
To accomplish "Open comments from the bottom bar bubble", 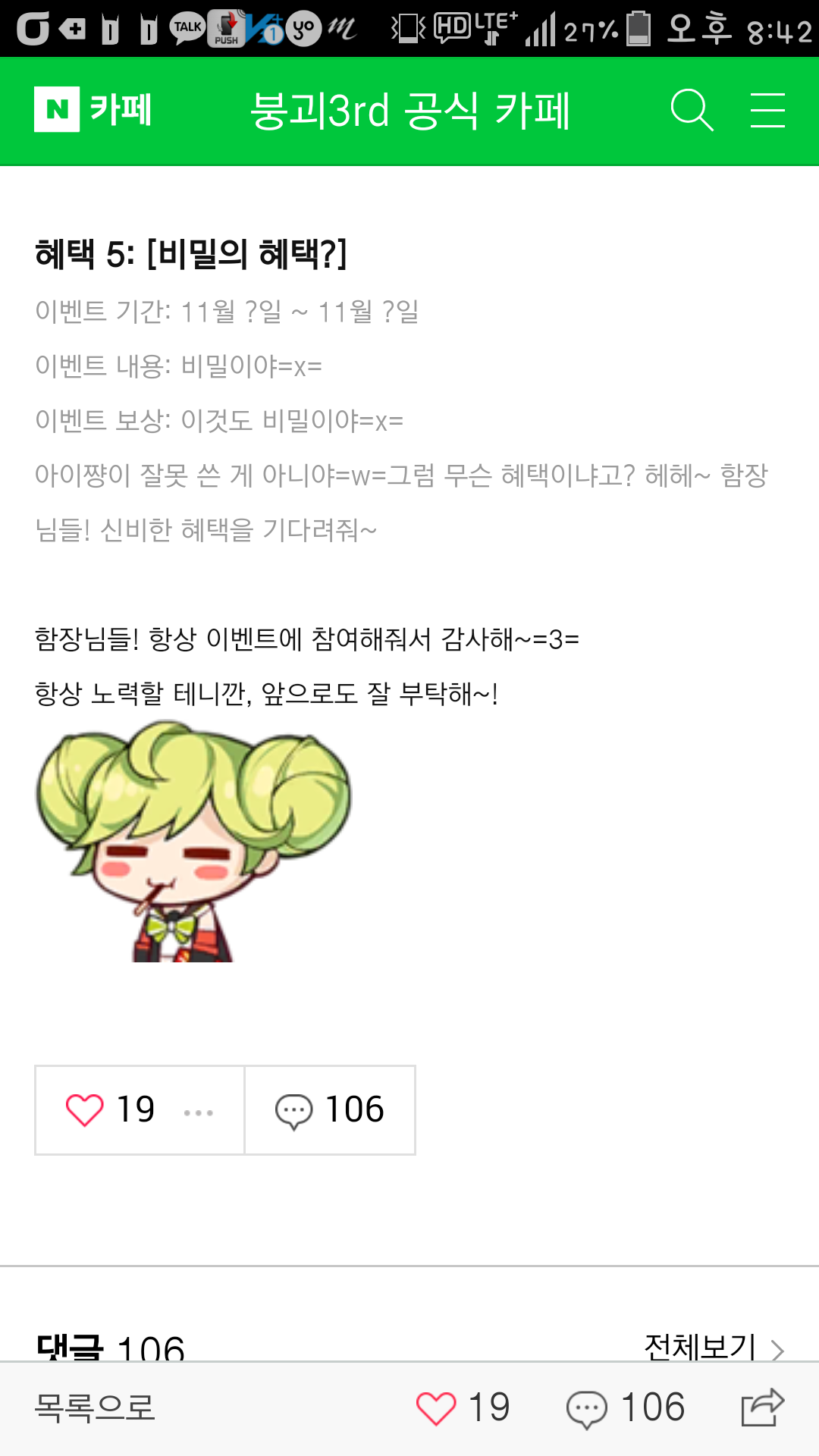I will coord(587,1410).
